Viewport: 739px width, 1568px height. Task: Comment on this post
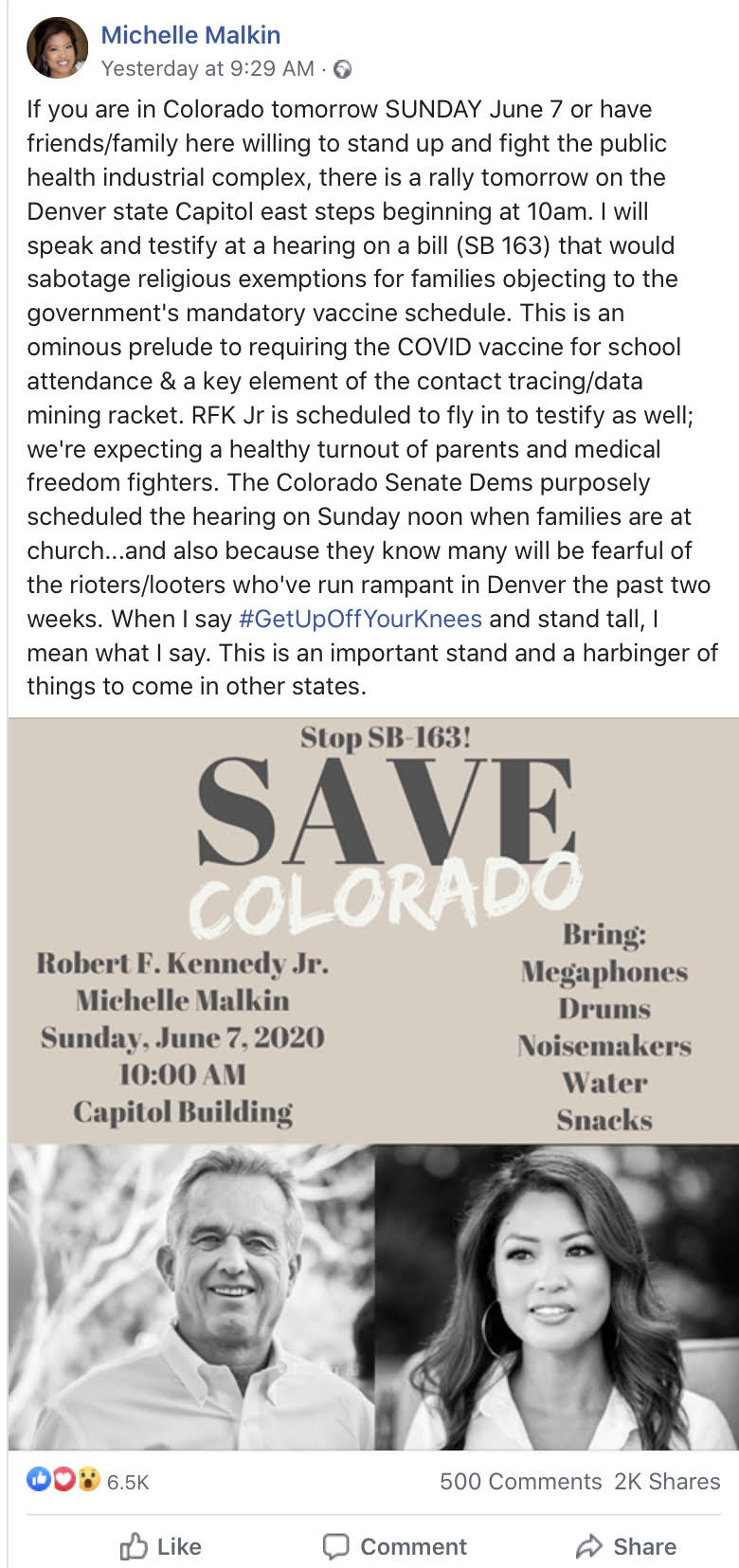tap(395, 1546)
